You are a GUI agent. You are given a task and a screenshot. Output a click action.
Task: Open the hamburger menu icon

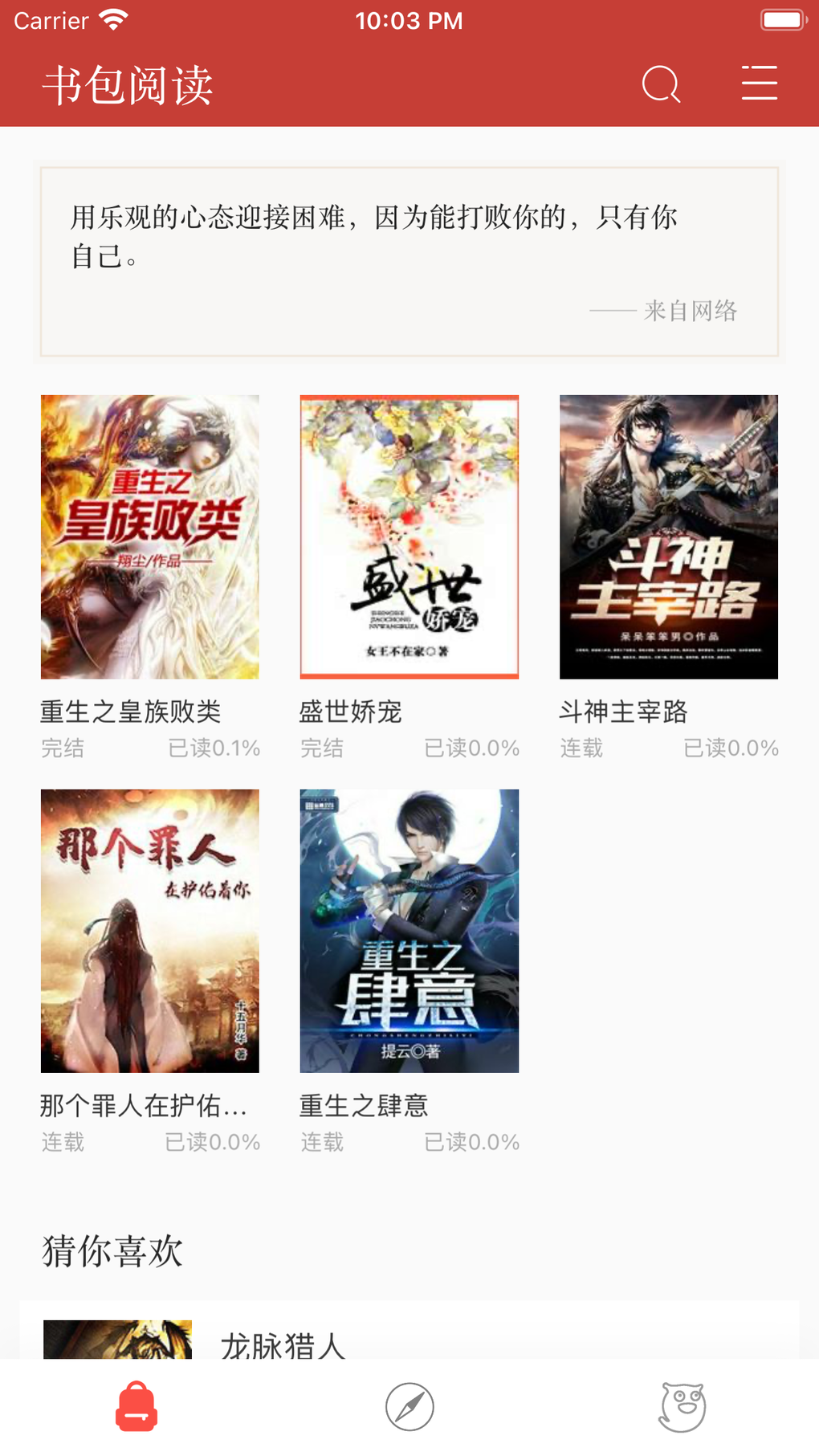pos(758,84)
